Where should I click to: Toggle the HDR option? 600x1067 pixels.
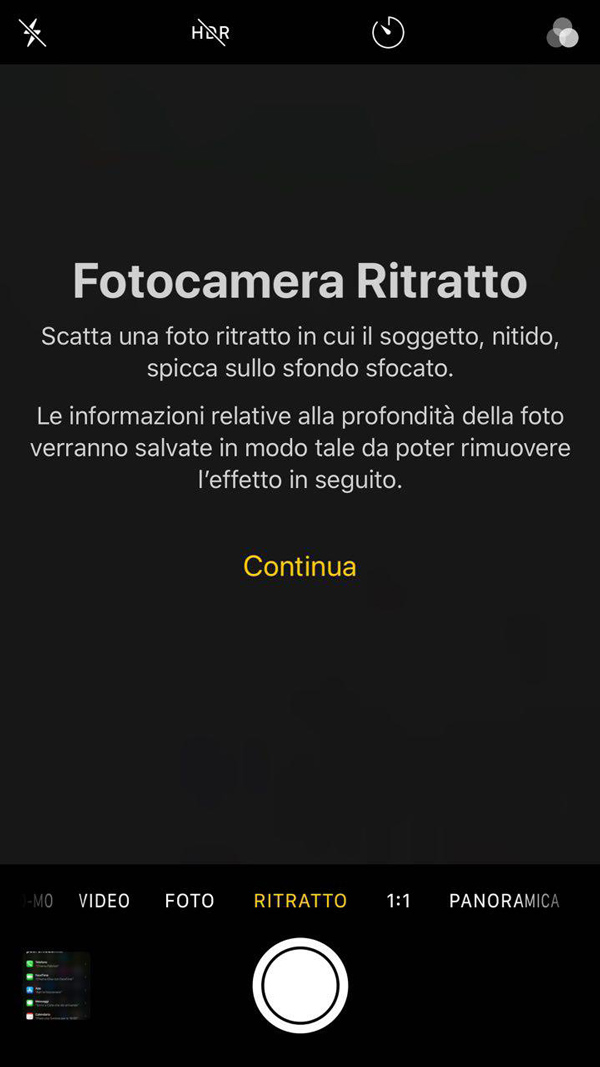(x=210, y=33)
